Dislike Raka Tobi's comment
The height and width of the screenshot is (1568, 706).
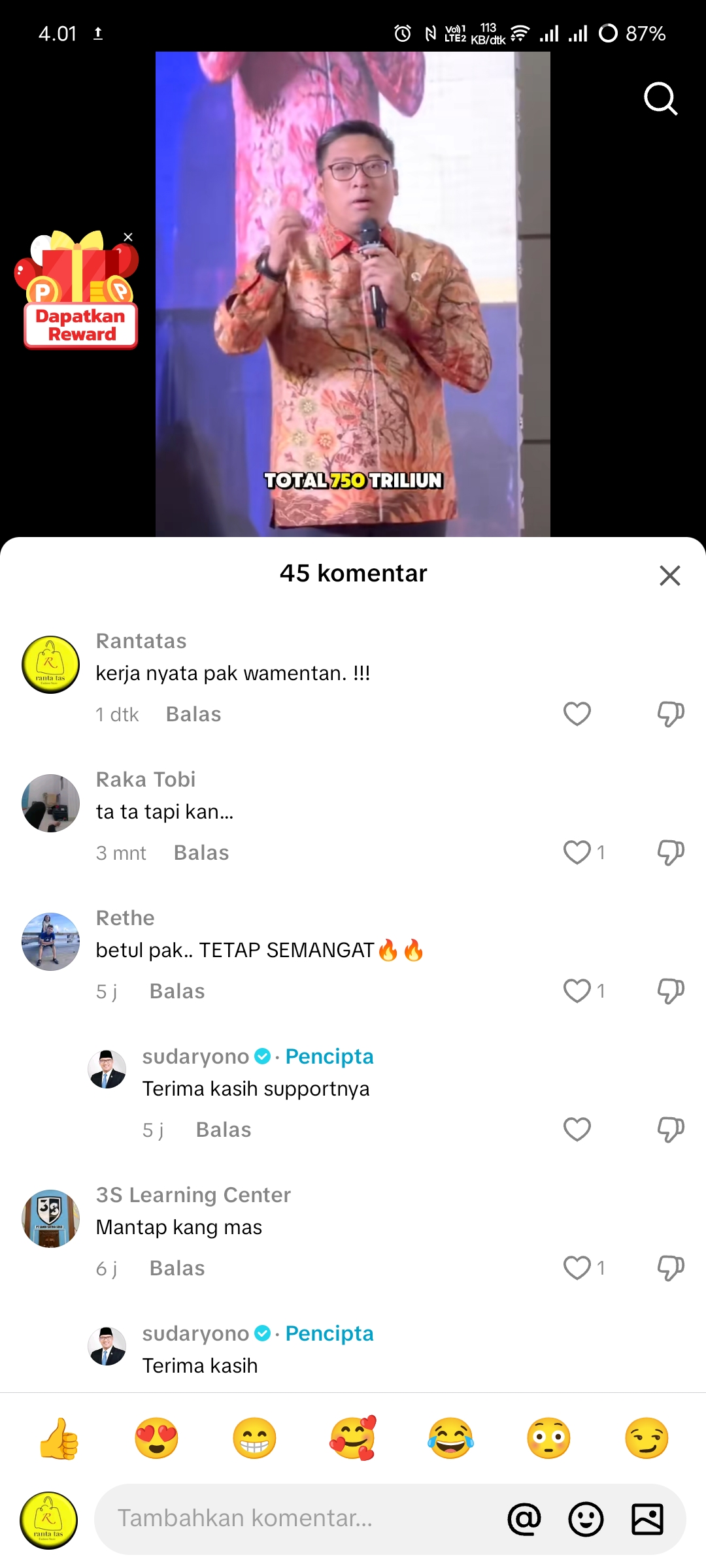(671, 853)
